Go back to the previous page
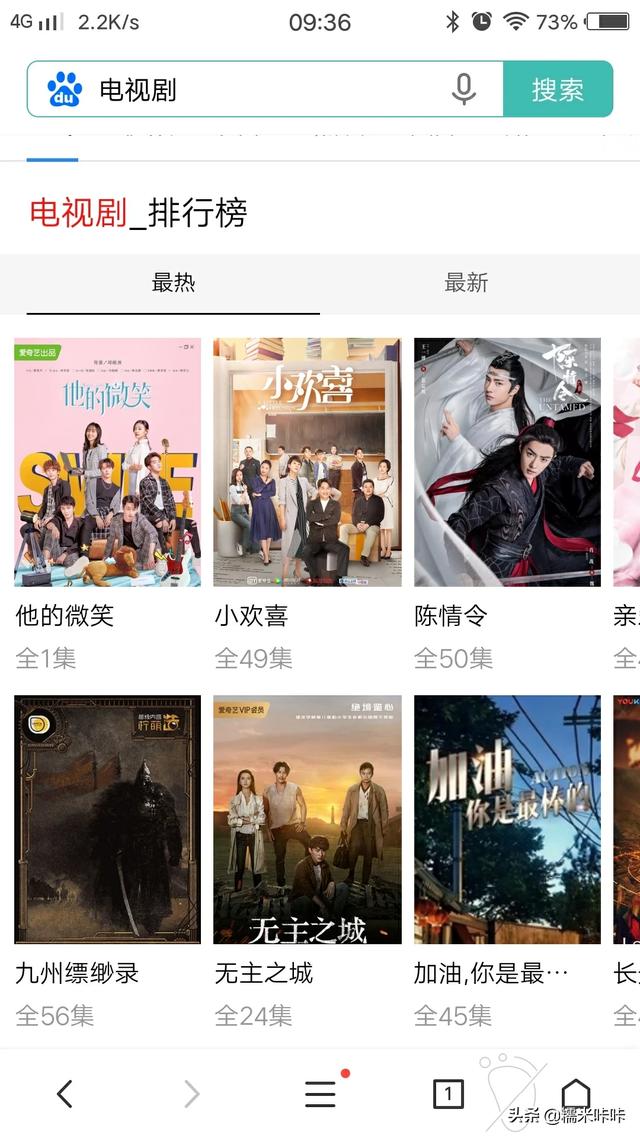The height and width of the screenshot is (1138, 640). pos(65,1094)
